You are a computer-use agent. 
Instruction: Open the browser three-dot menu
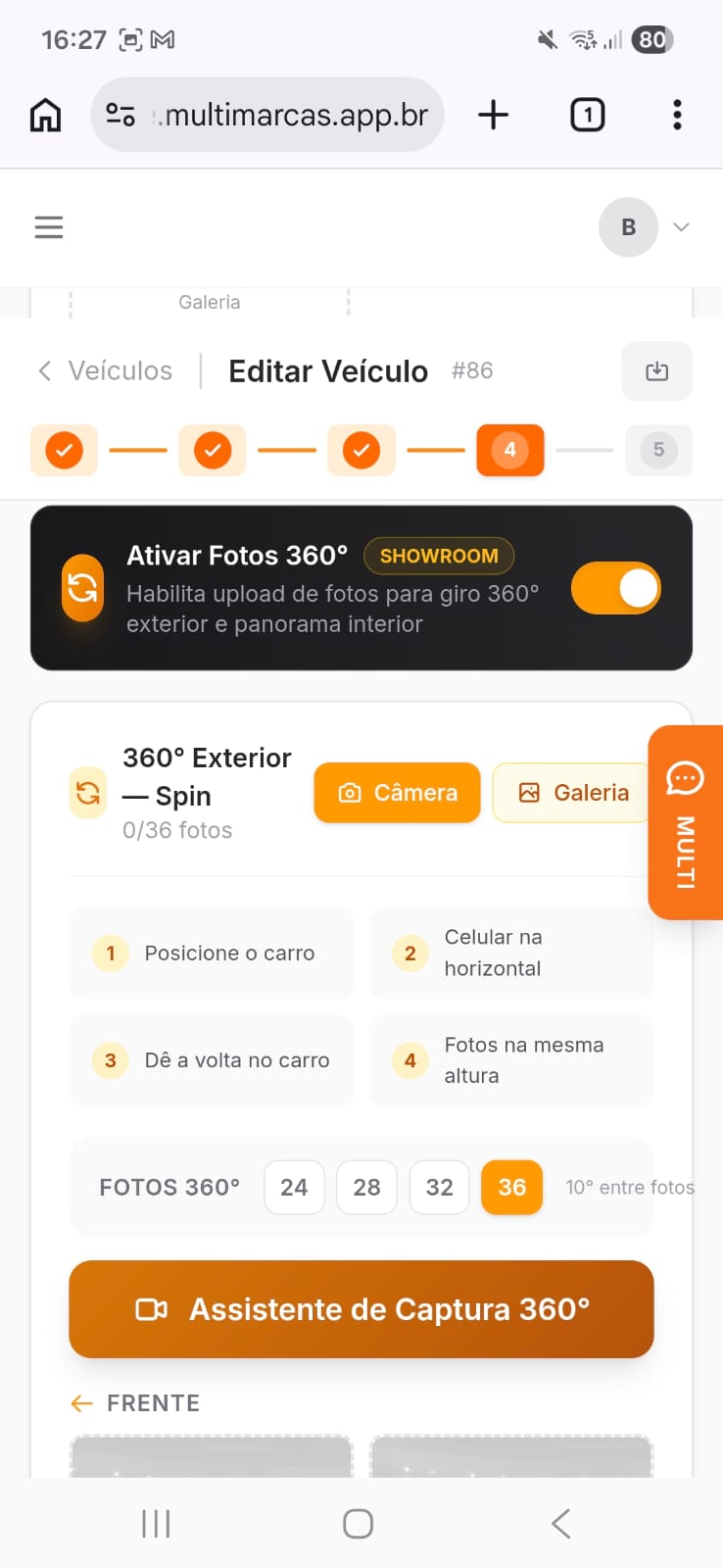click(676, 115)
